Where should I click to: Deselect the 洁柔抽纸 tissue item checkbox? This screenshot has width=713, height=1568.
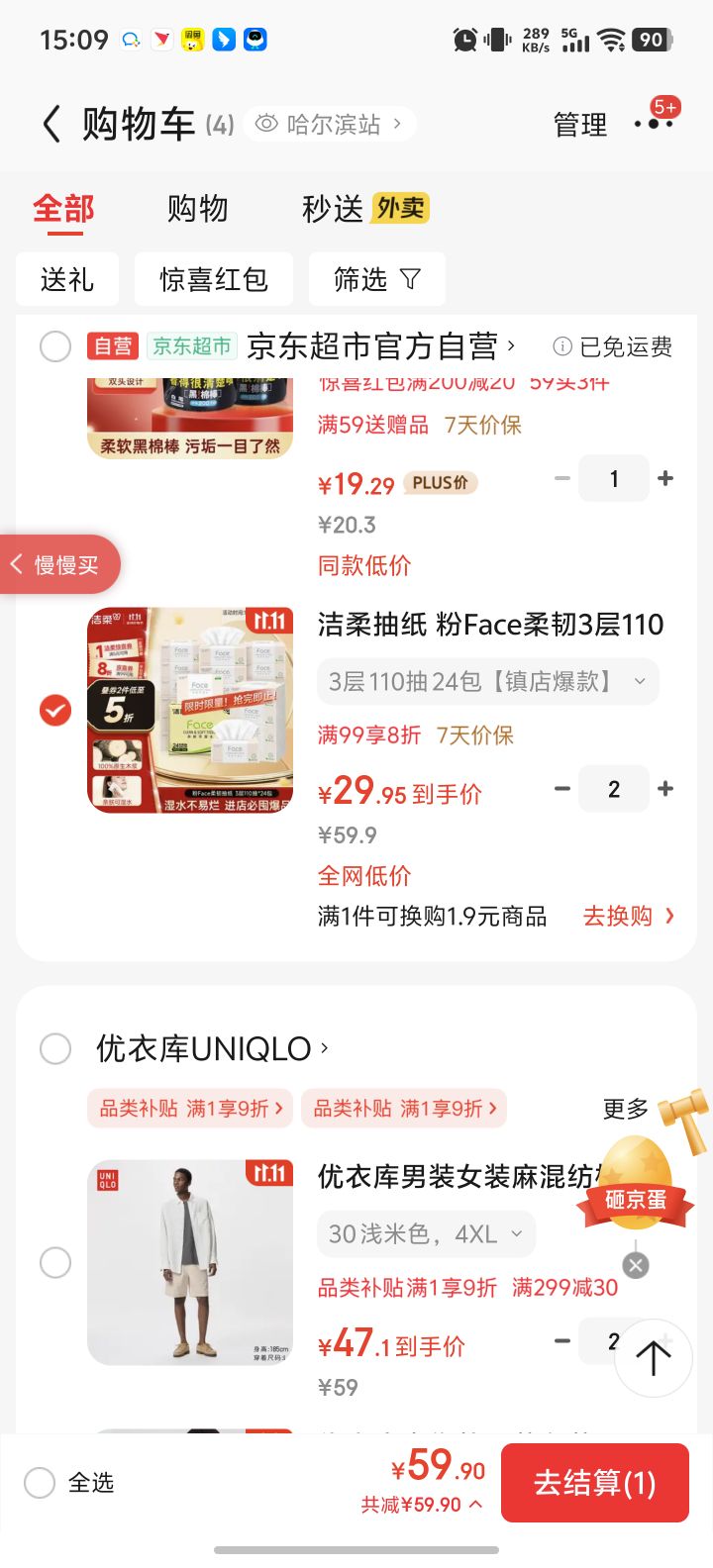55,710
